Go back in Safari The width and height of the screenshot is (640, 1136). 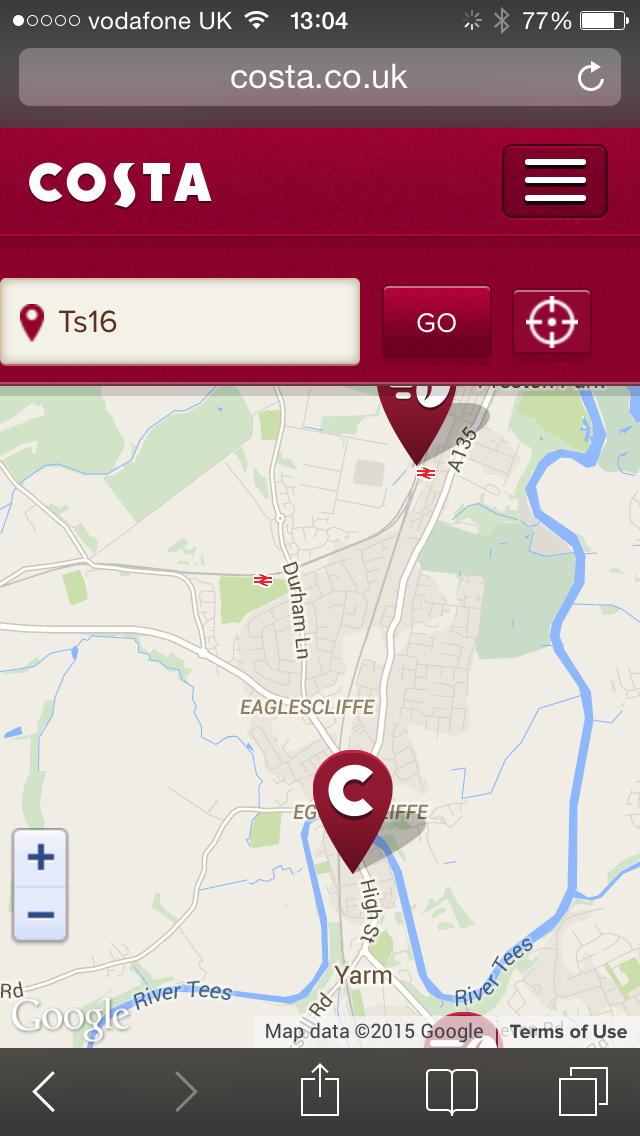click(x=44, y=1091)
